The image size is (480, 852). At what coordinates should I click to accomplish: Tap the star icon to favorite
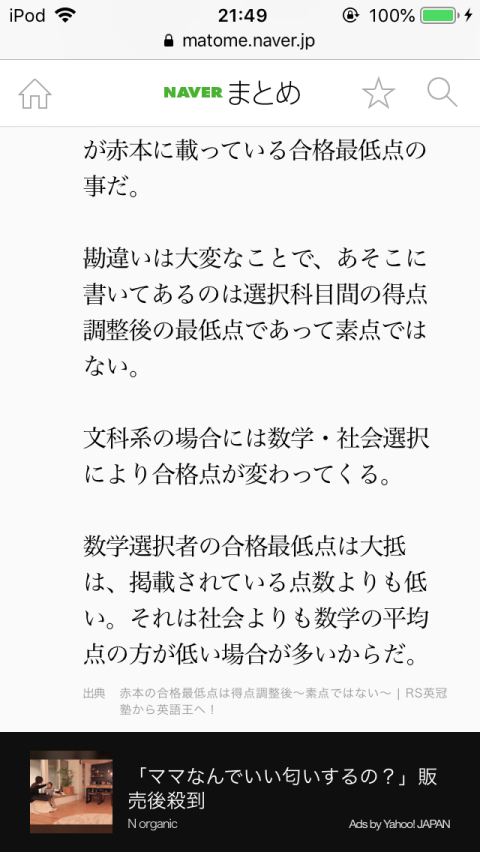coord(378,93)
